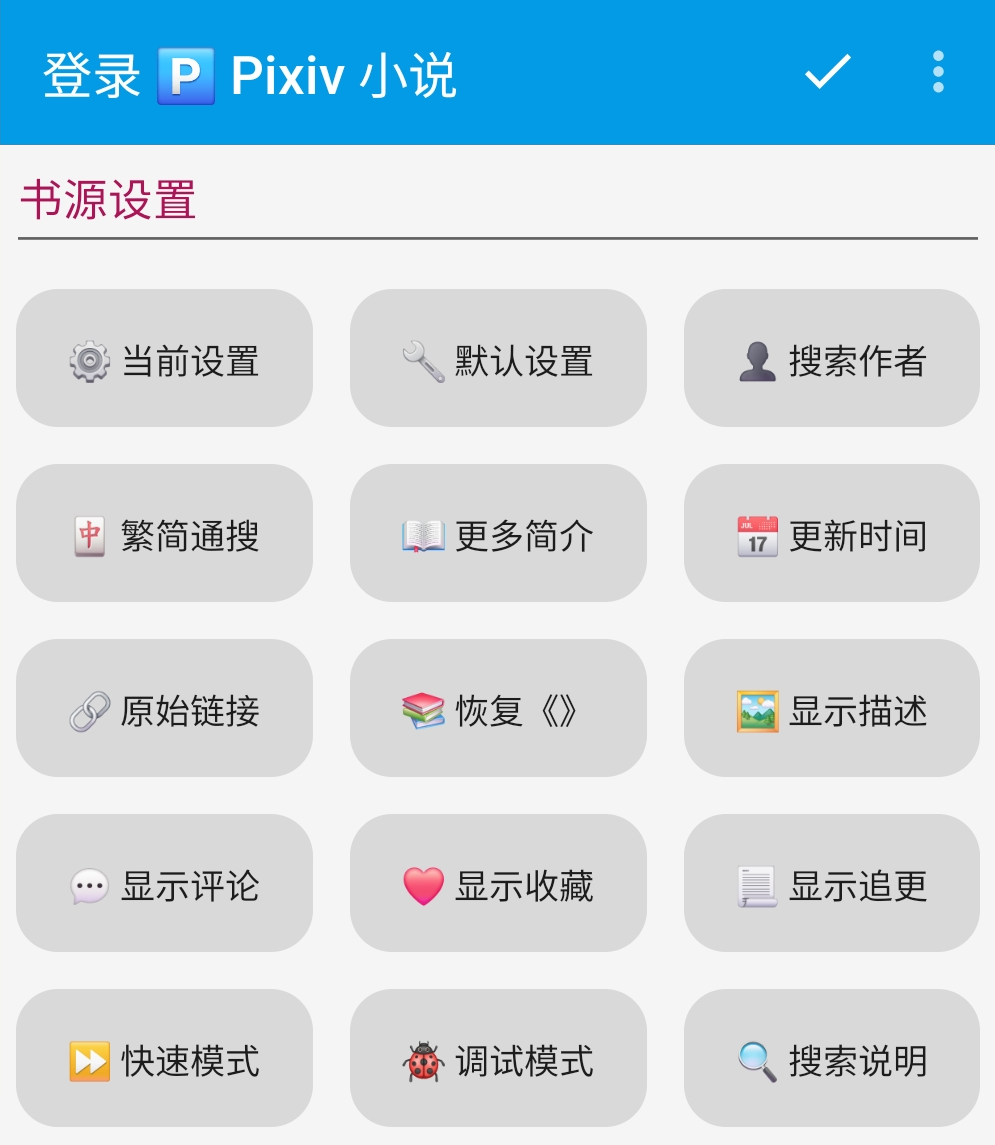The width and height of the screenshot is (995, 1145).
Task: Confirm with the checkmark icon
Action: [828, 72]
